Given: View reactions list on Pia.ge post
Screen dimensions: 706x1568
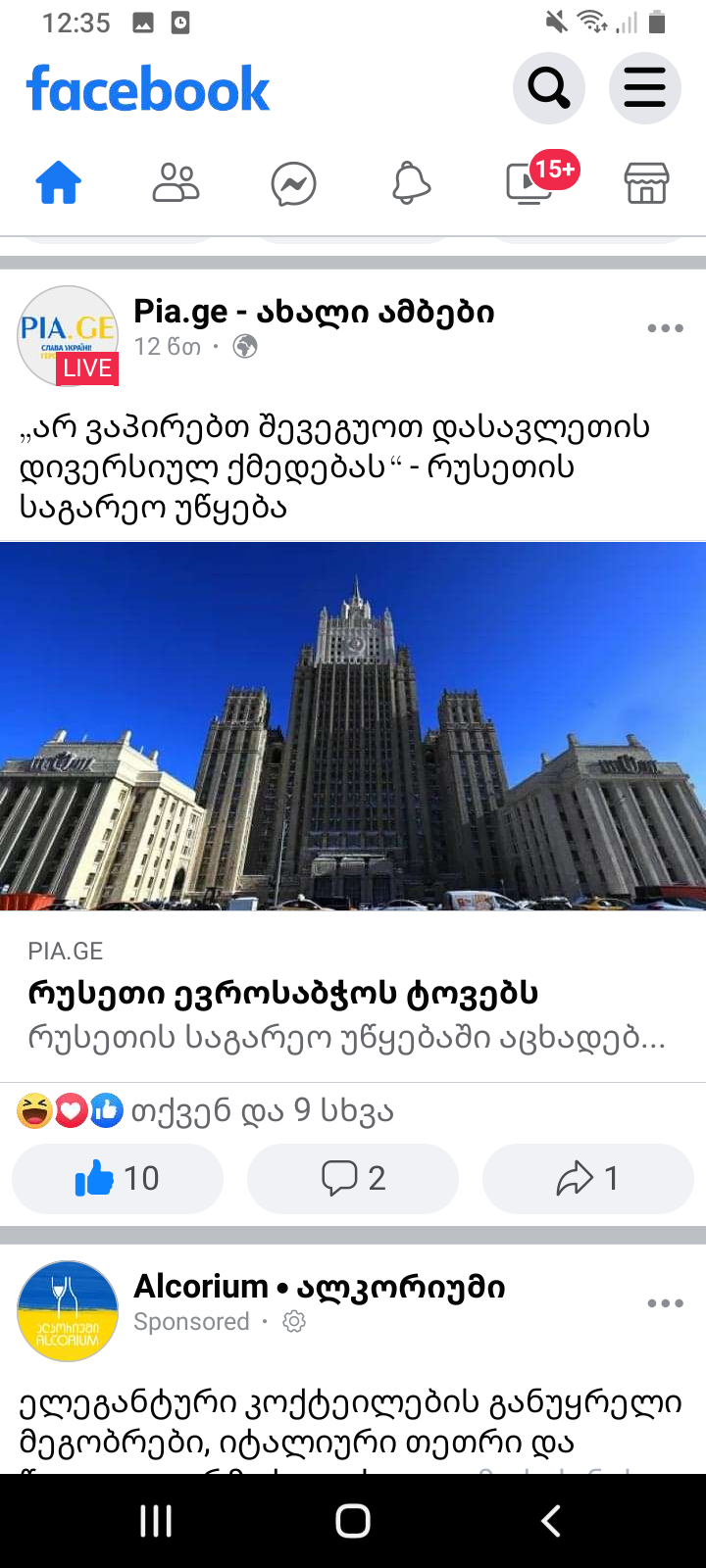Looking at the screenshot, I should (x=206, y=1110).
